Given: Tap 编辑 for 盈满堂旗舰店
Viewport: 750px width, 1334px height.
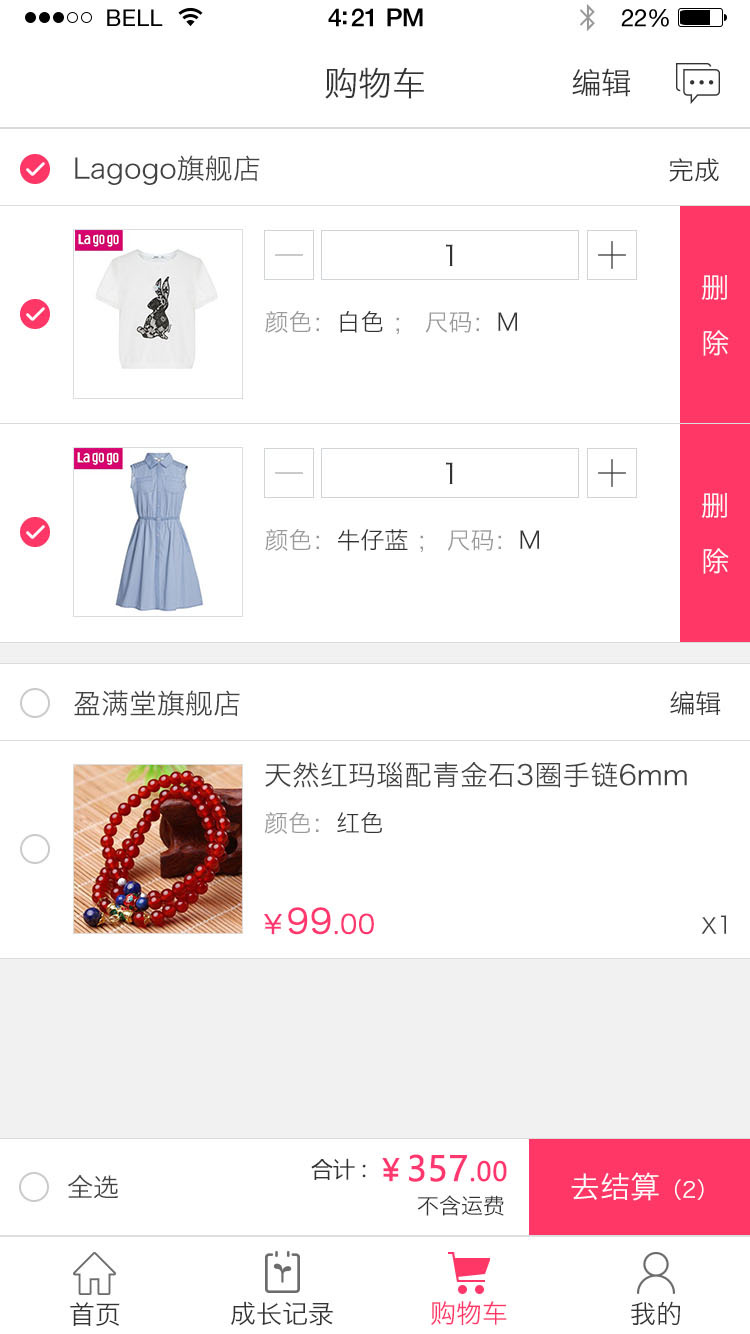Looking at the screenshot, I should tap(694, 703).
